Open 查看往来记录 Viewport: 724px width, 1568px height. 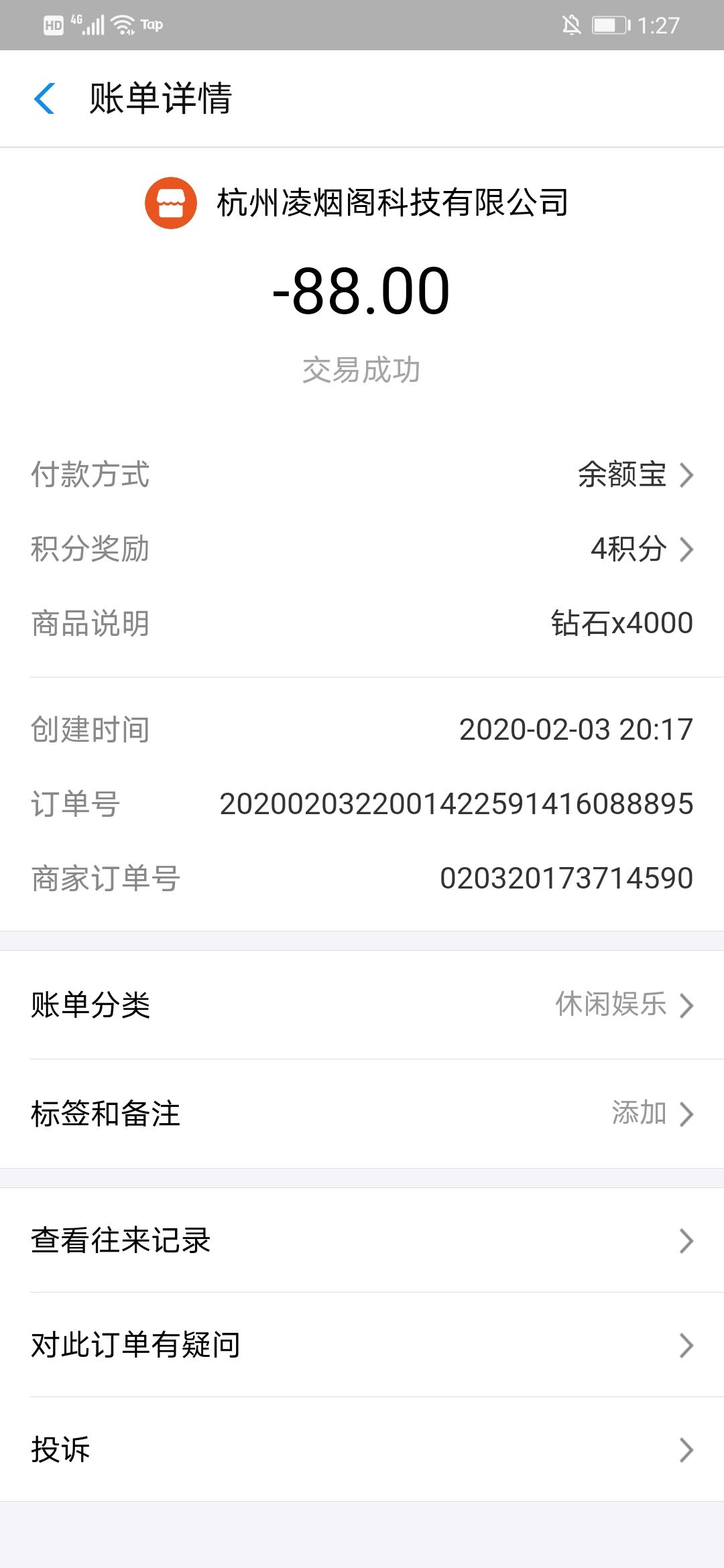click(x=362, y=1240)
